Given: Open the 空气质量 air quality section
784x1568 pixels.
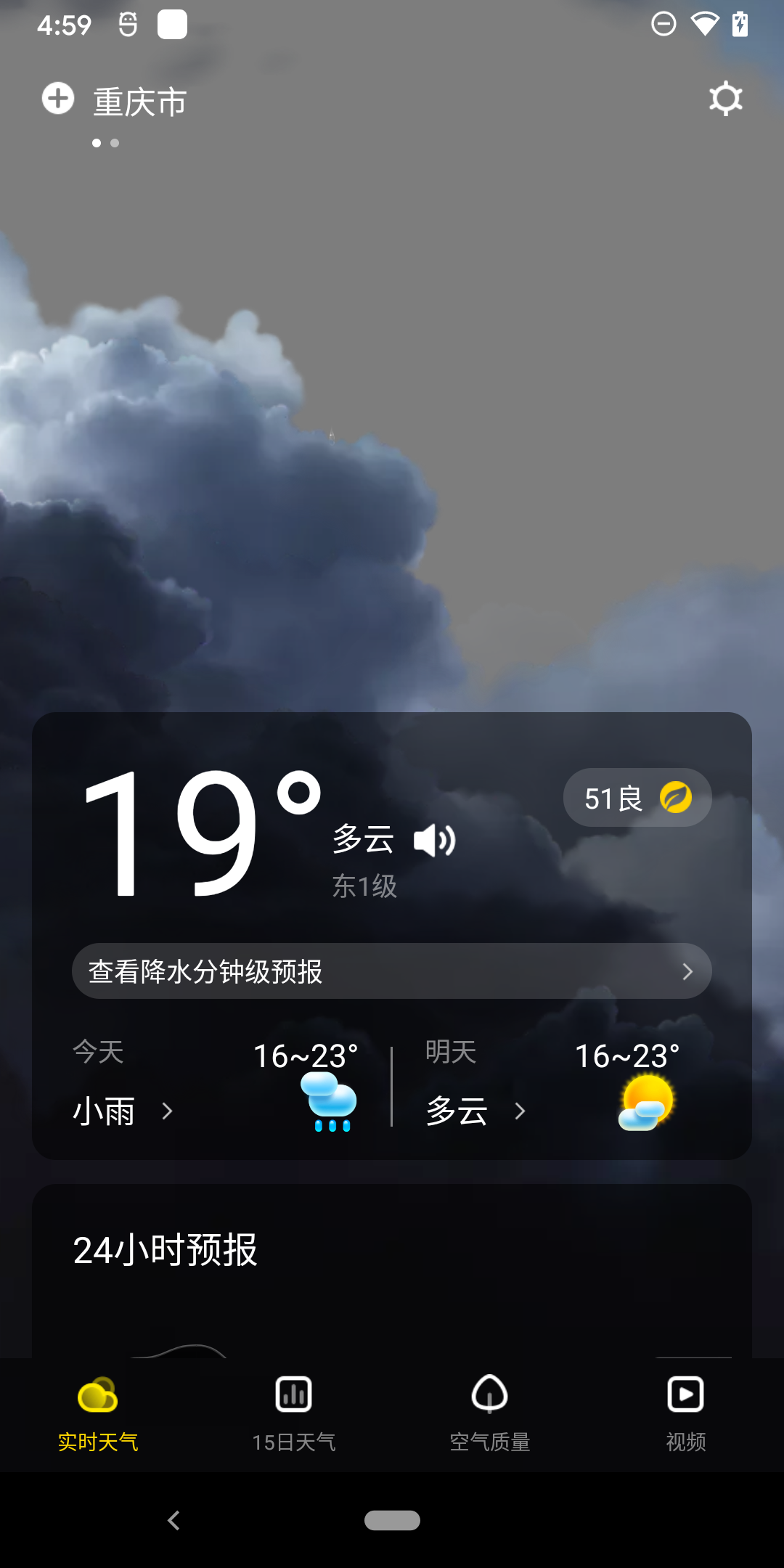Looking at the screenshot, I should [x=490, y=1412].
